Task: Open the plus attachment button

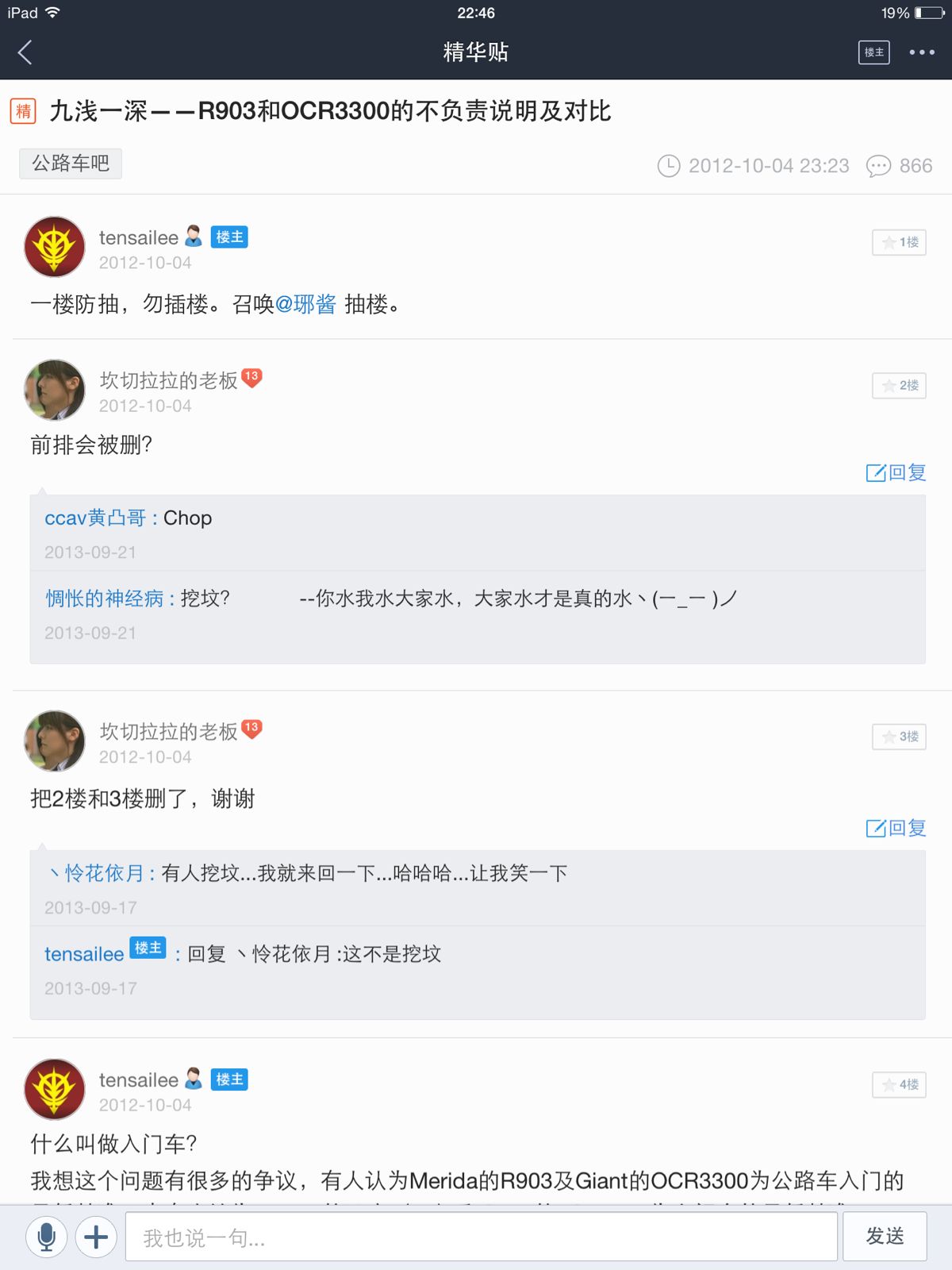Action: 96,1237
